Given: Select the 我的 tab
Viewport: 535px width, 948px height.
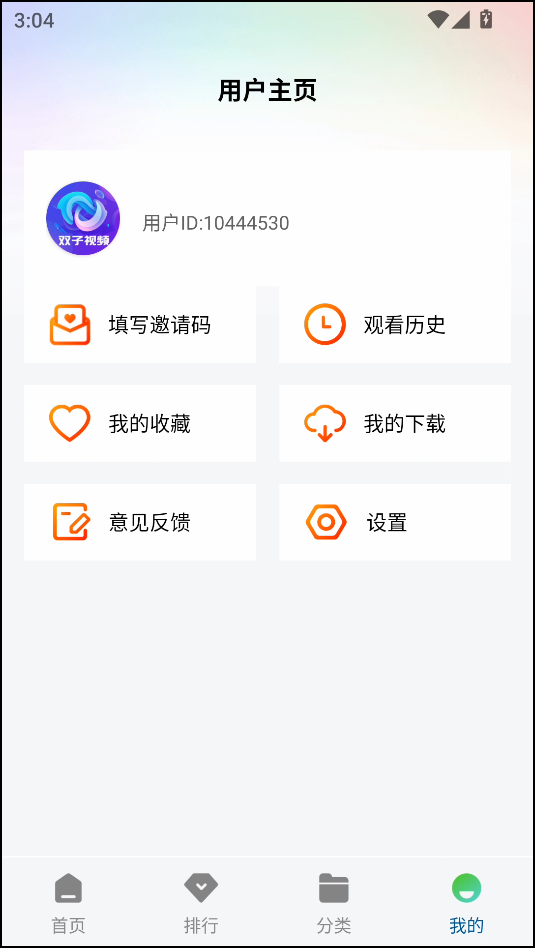Looking at the screenshot, I should [x=466, y=903].
